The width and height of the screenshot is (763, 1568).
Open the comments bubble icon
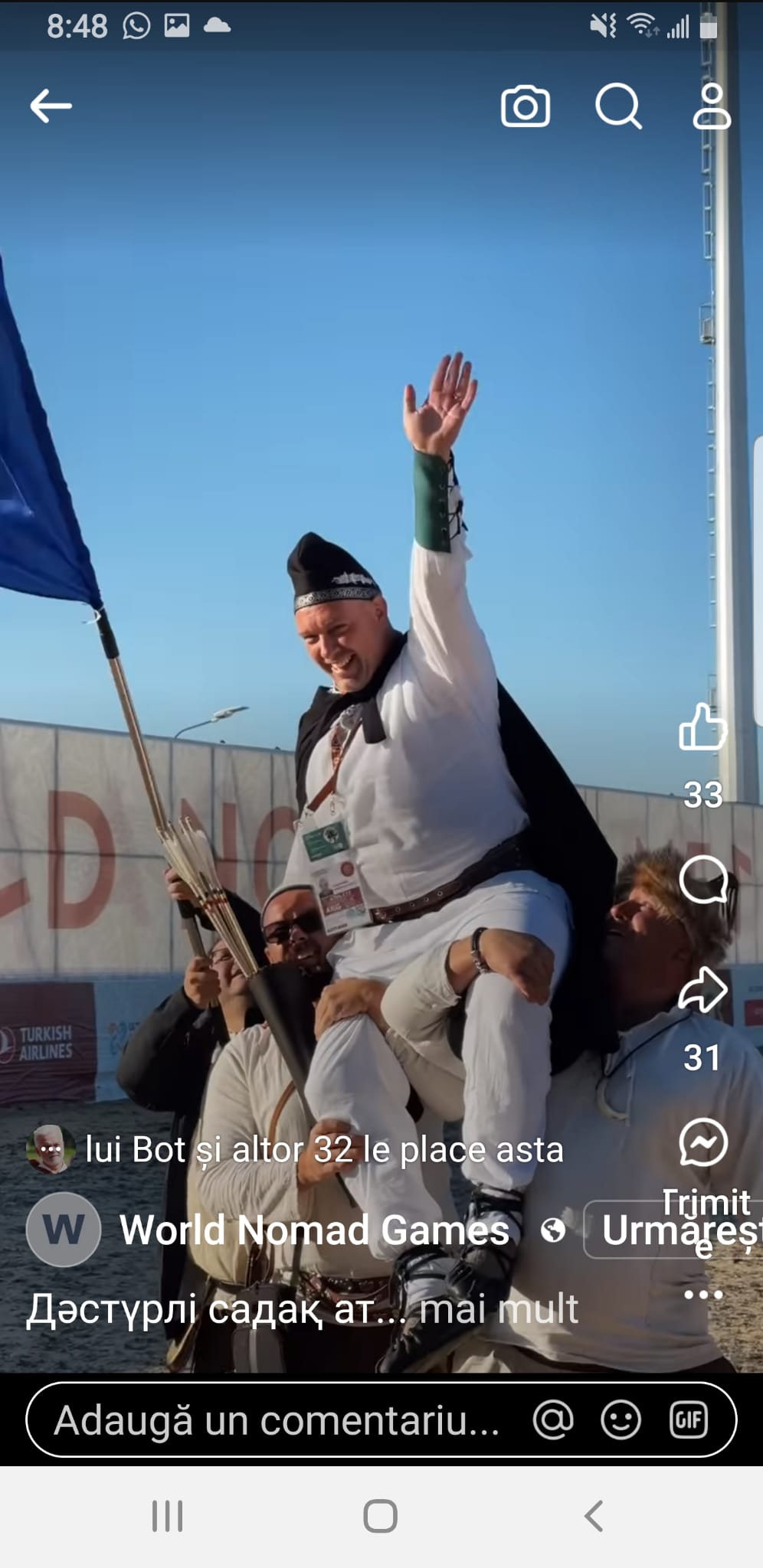coord(703,880)
